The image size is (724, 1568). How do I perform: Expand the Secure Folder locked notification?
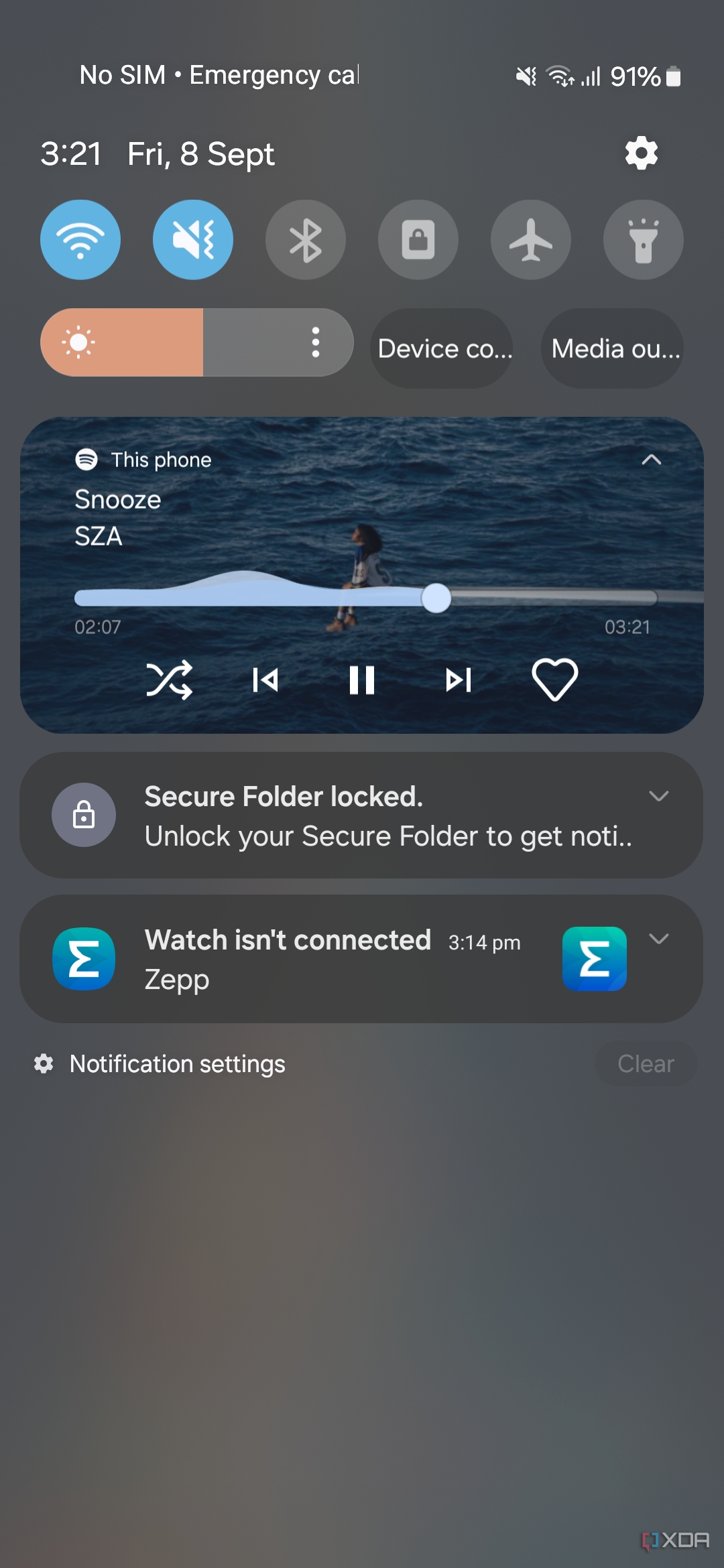click(659, 796)
